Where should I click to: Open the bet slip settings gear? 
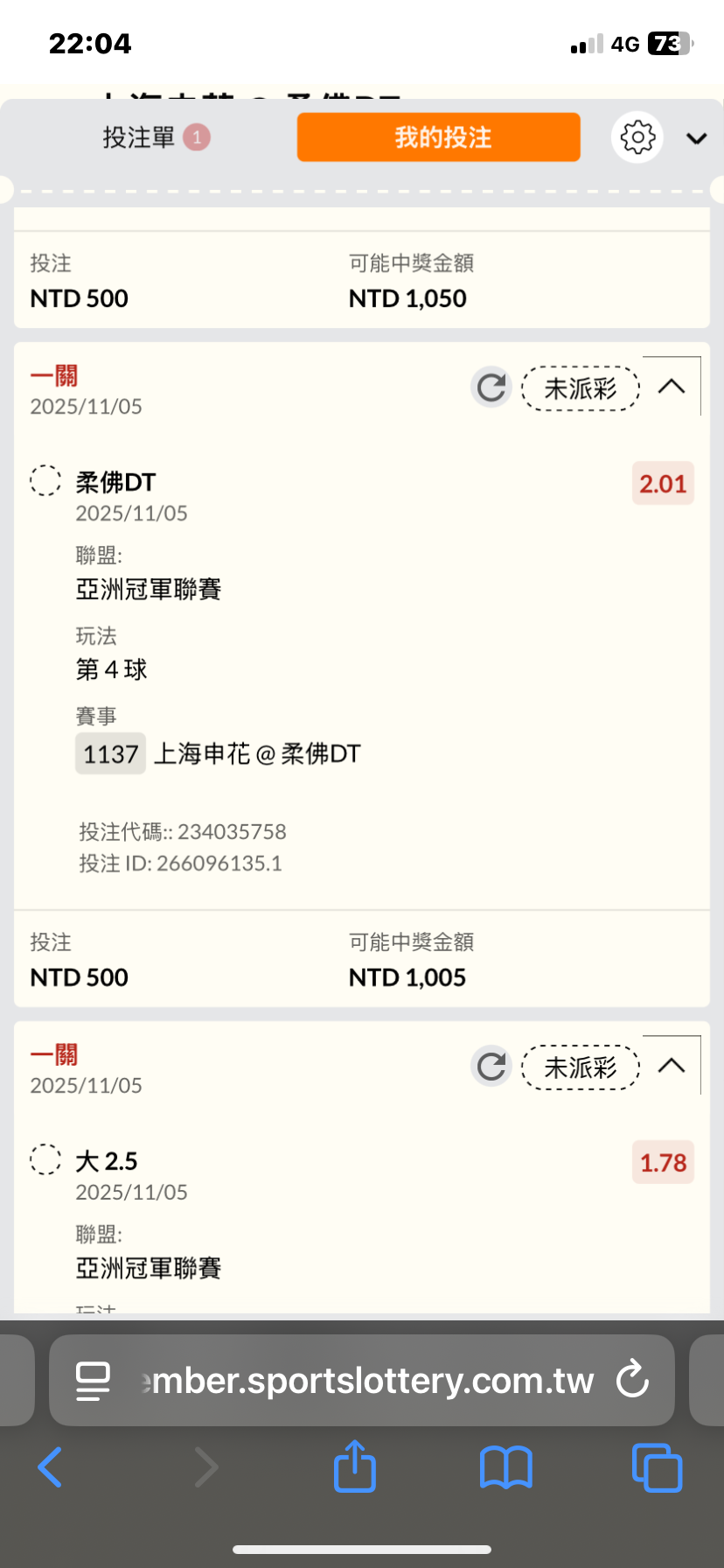click(637, 137)
